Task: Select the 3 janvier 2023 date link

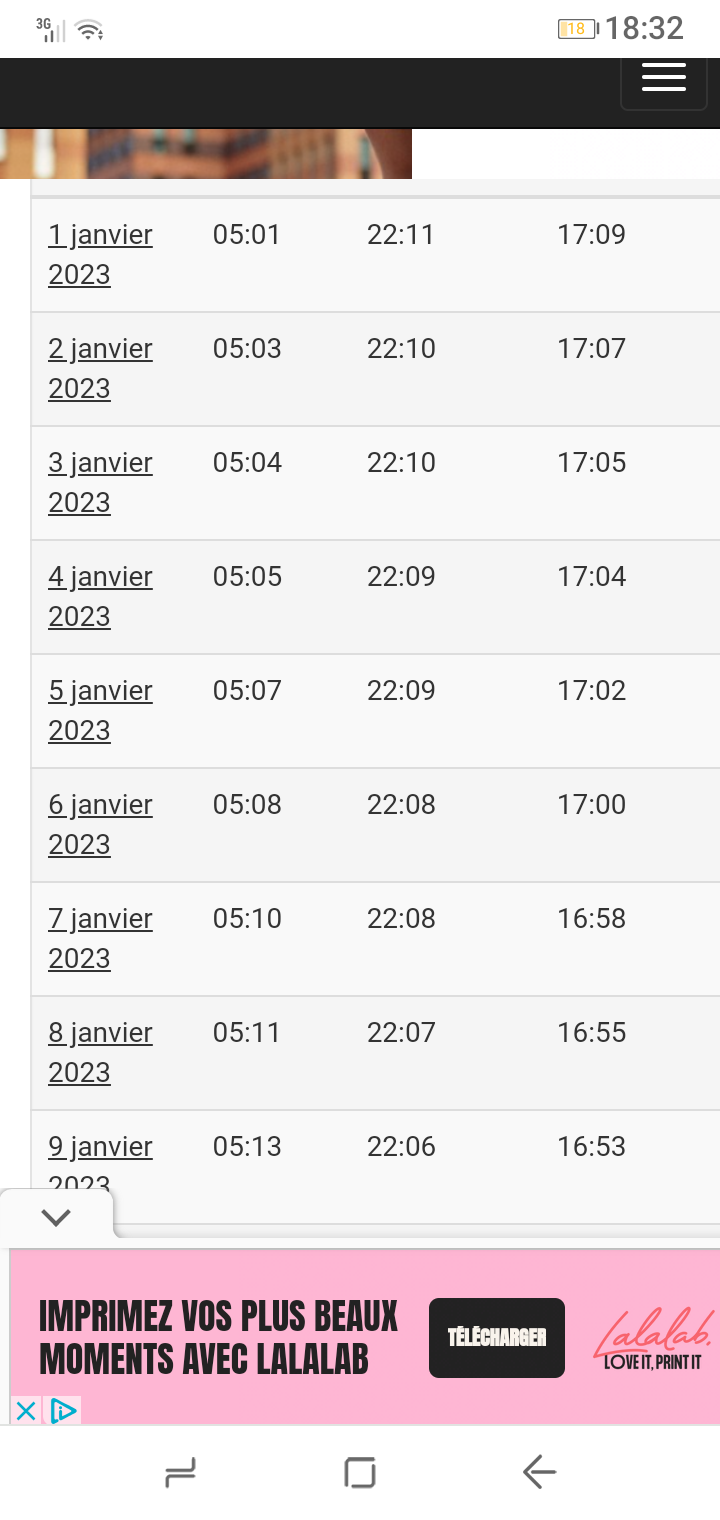Action: click(x=100, y=482)
